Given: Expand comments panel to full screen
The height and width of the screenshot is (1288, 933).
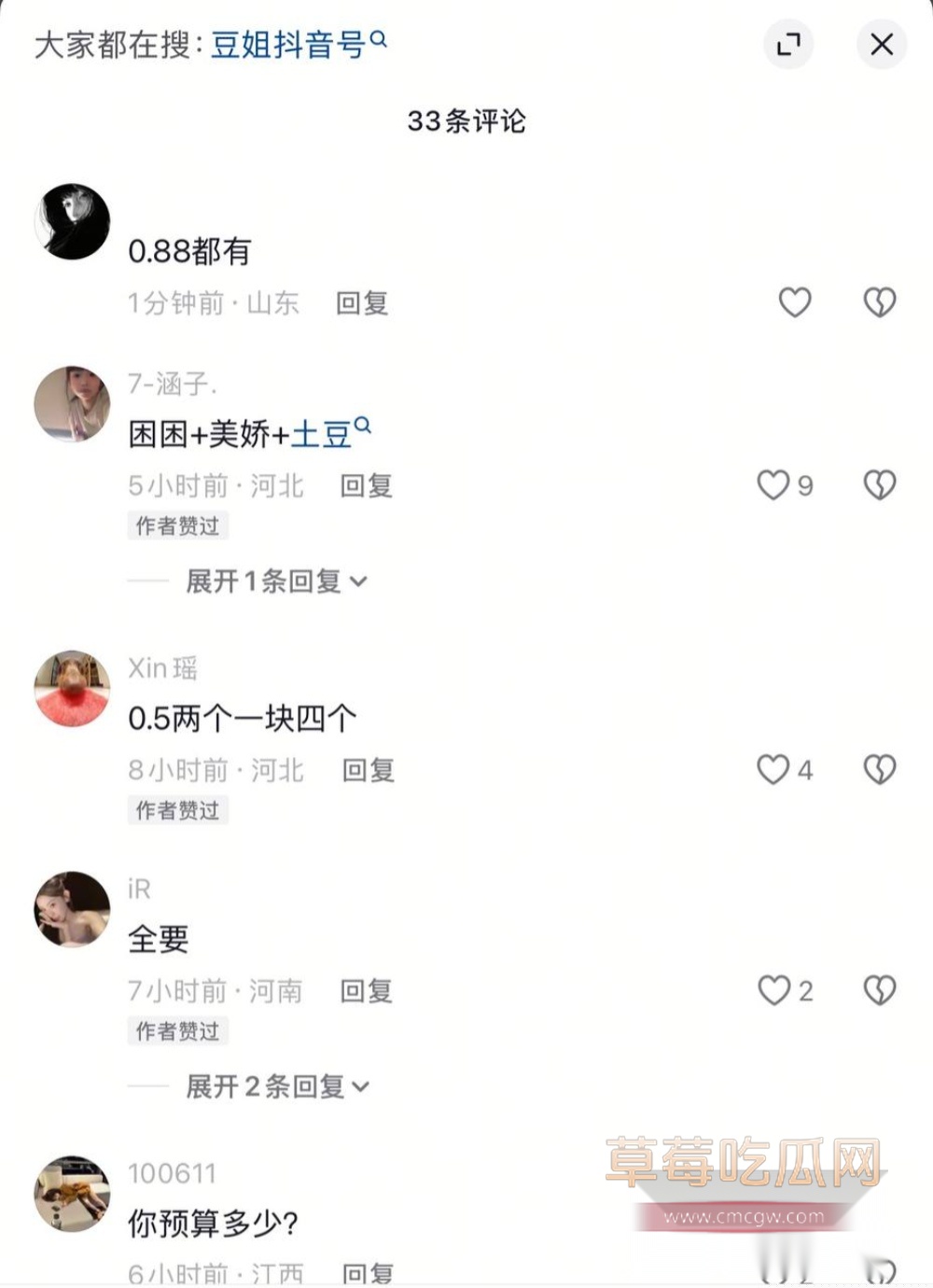Looking at the screenshot, I should click(x=788, y=44).
